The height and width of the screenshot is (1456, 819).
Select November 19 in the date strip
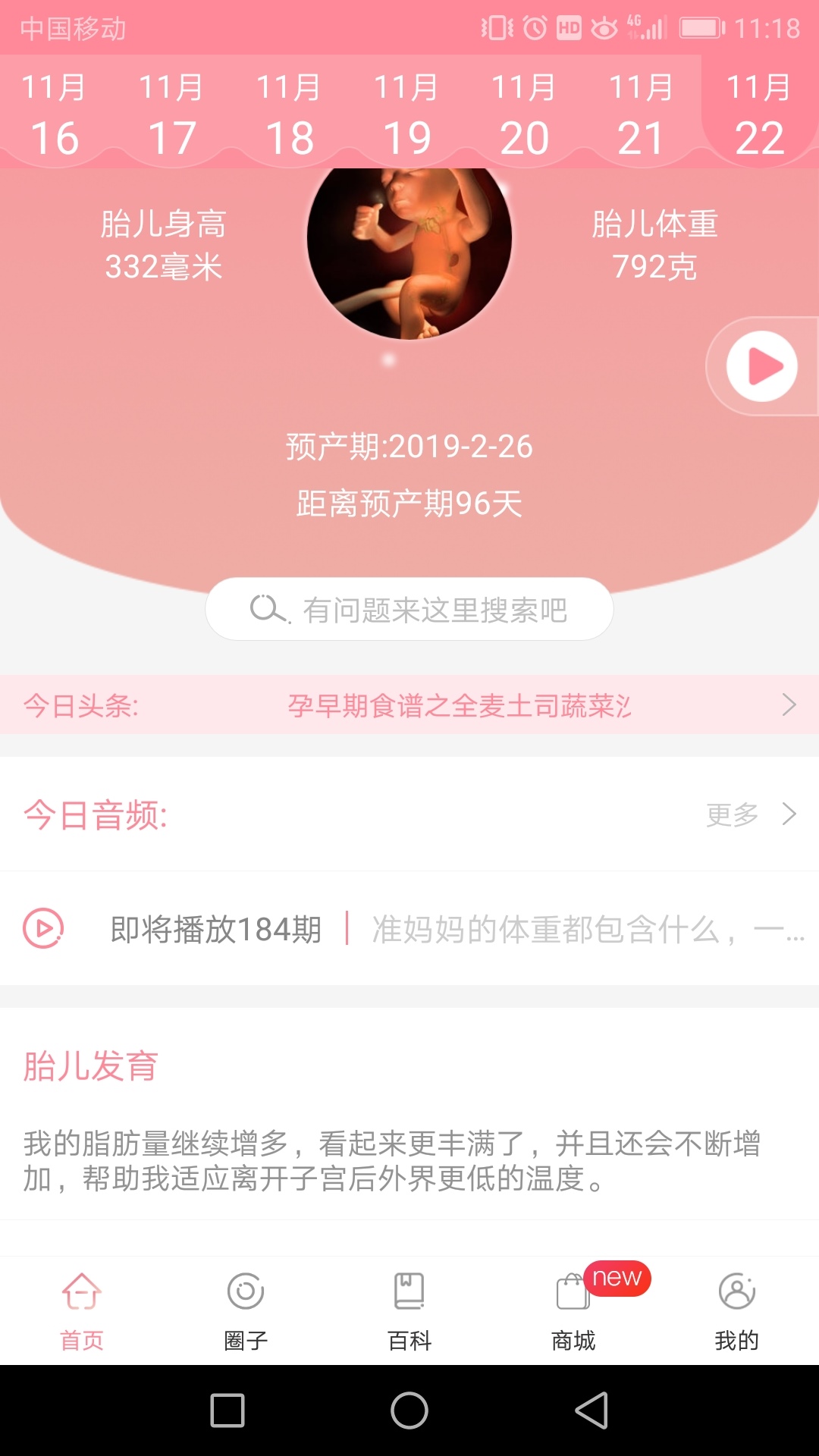tap(407, 114)
